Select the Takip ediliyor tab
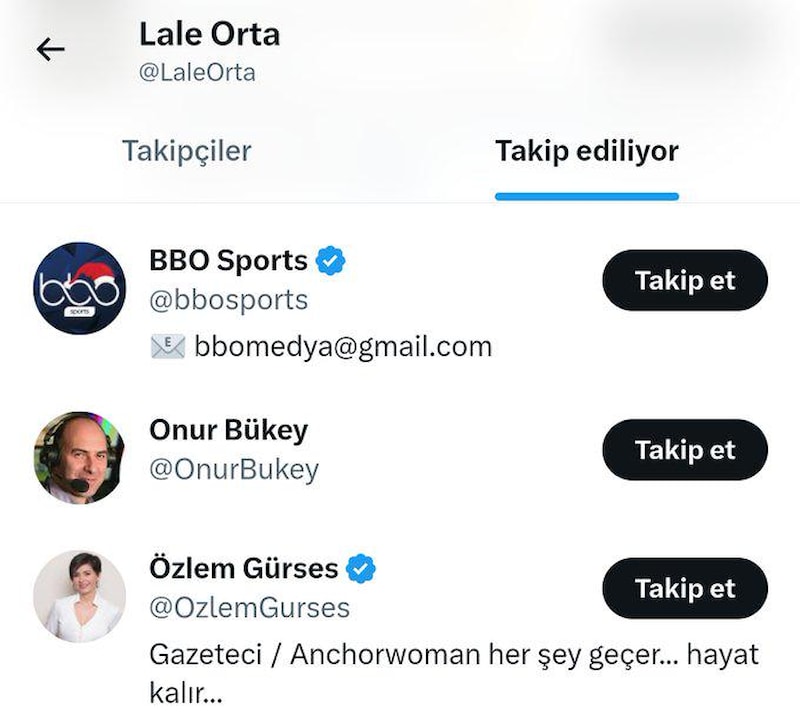Image resolution: width=800 pixels, height=722 pixels. pyautogui.click(x=587, y=151)
